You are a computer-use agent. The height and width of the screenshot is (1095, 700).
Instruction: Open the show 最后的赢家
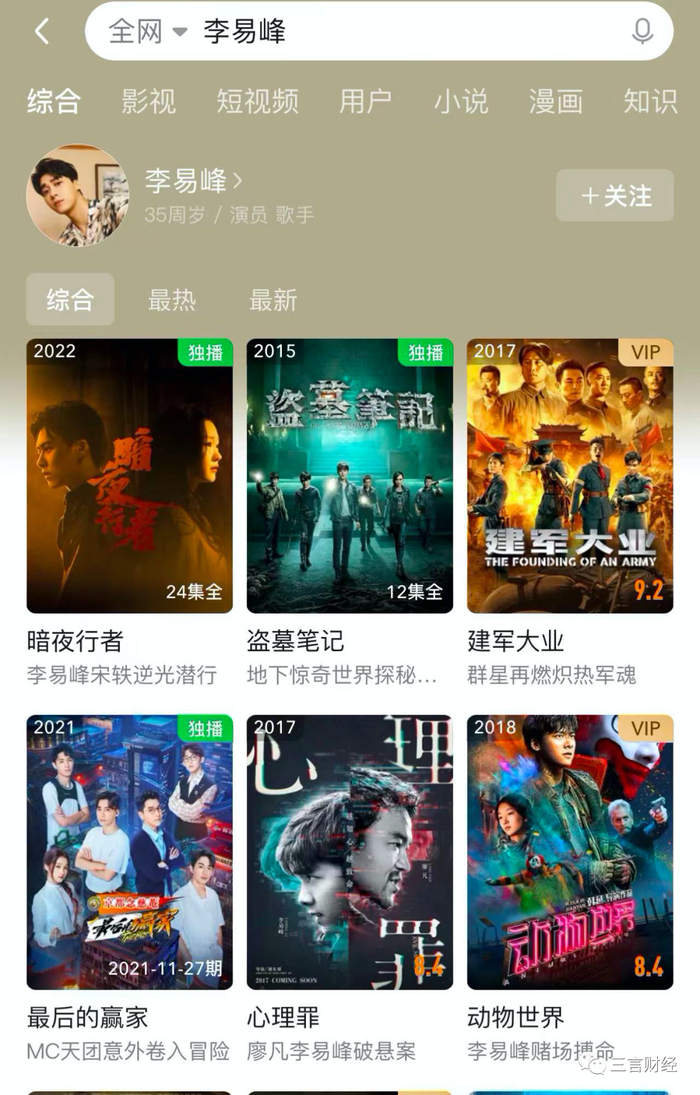click(x=129, y=852)
